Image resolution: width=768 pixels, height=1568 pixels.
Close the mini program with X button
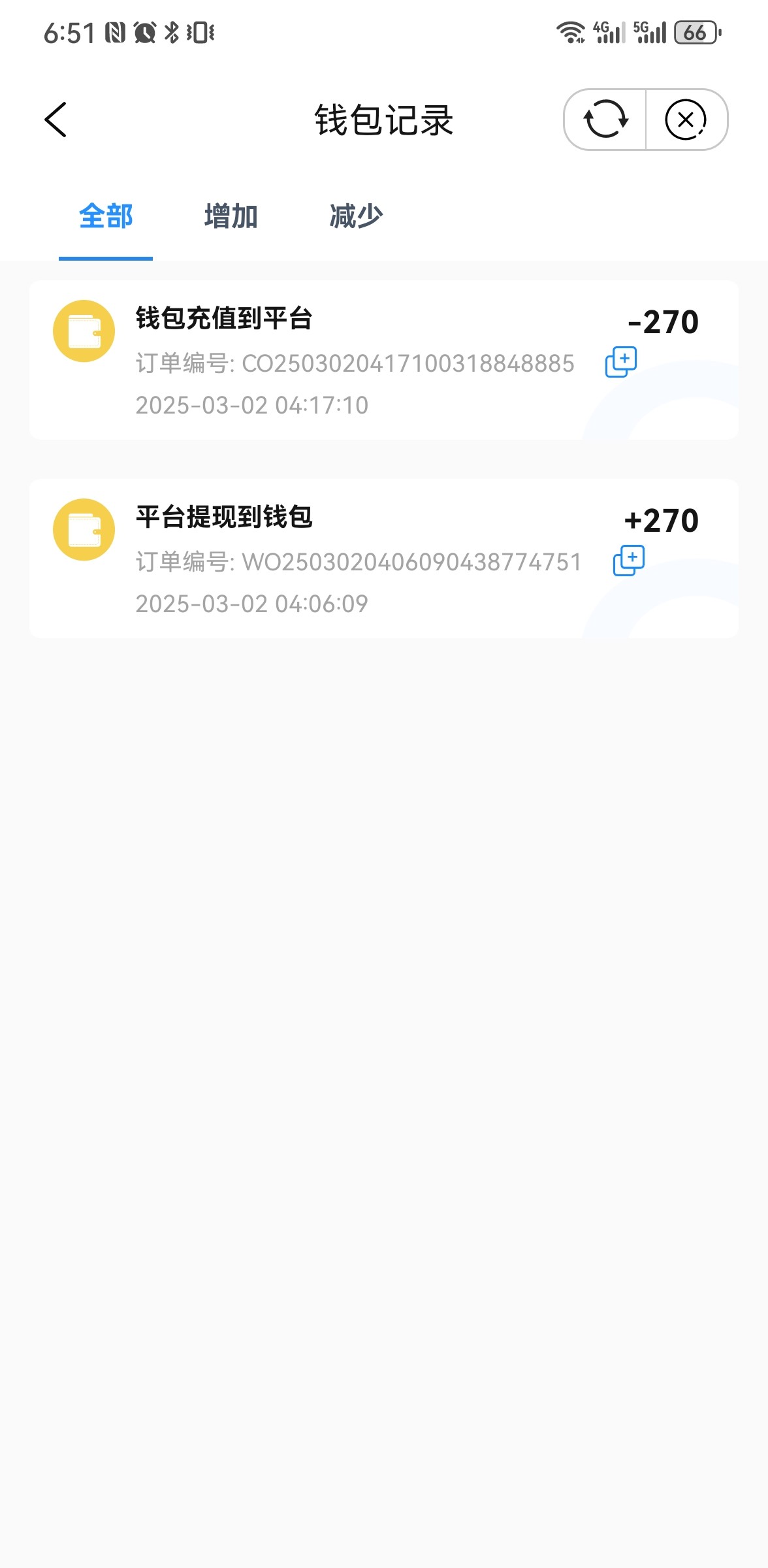(685, 120)
